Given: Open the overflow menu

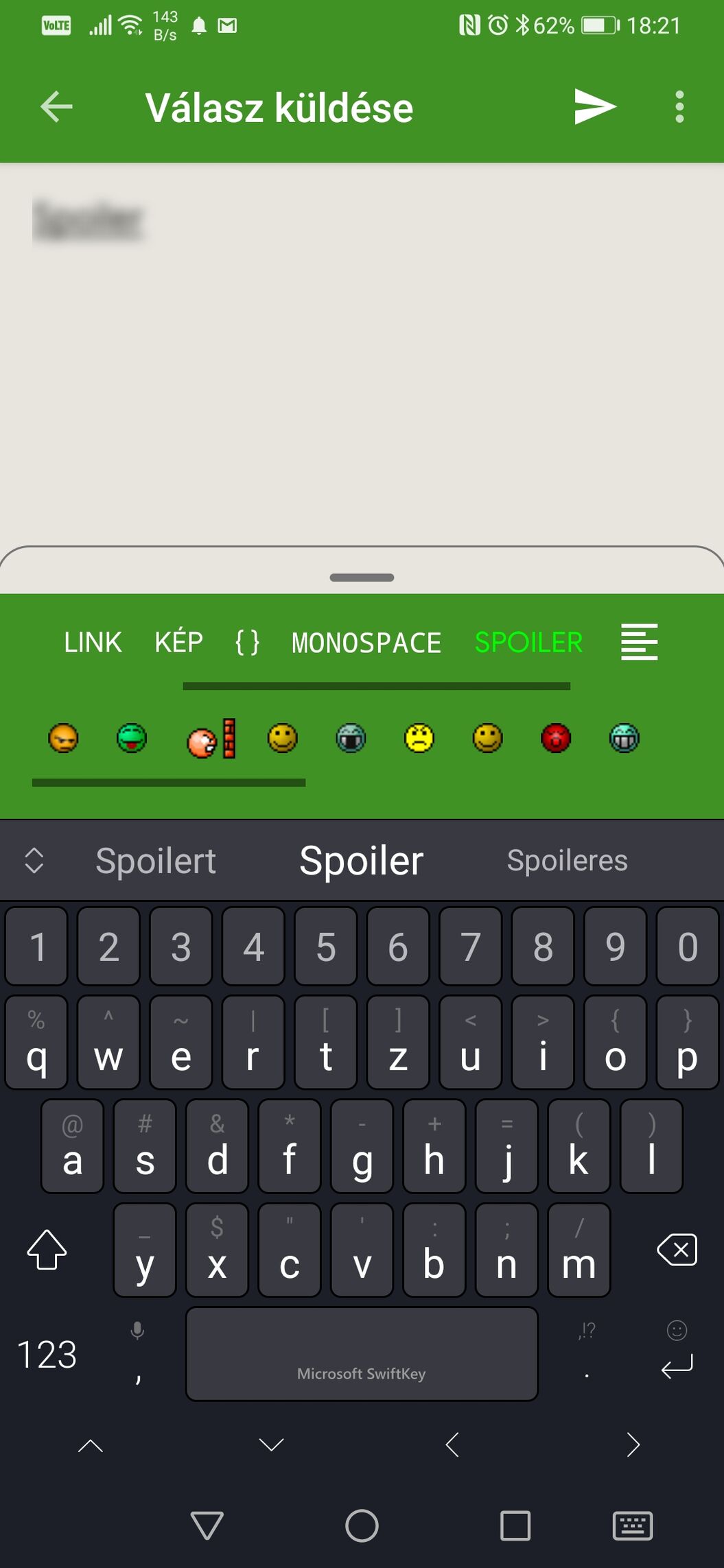Looking at the screenshot, I should (679, 107).
